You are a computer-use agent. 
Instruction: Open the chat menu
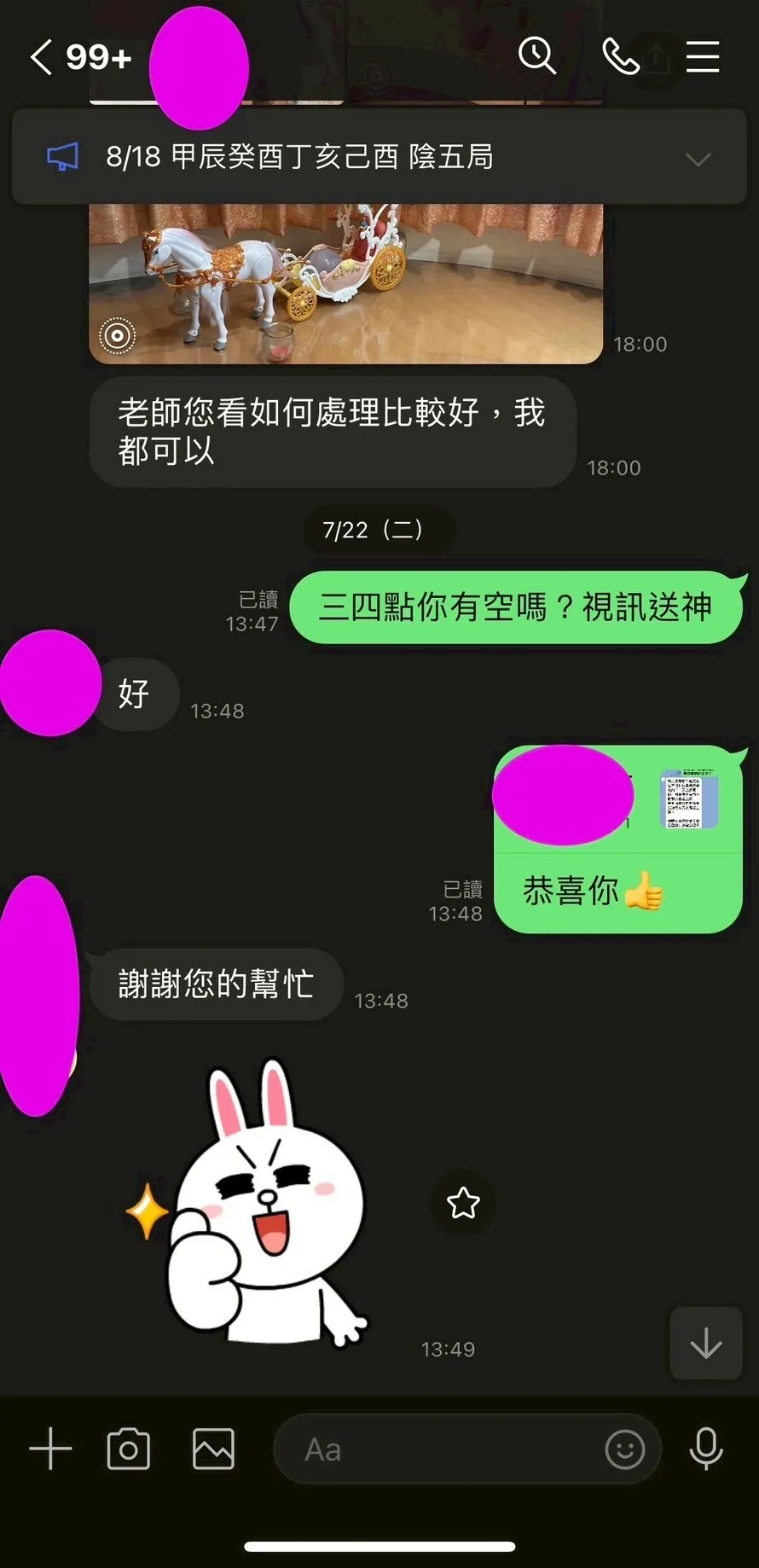click(703, 57)
